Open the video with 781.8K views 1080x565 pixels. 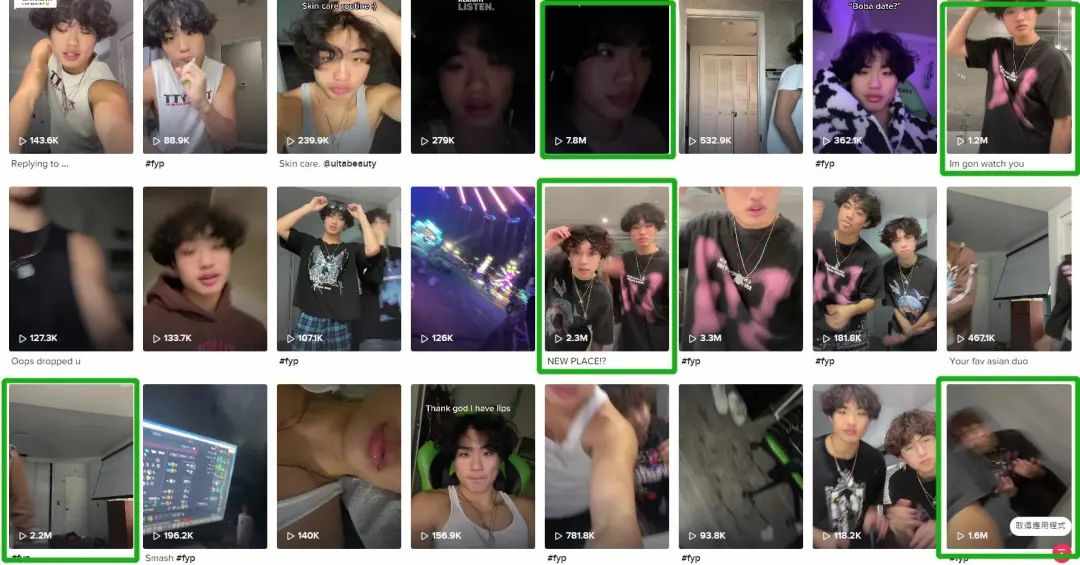pyautogui.click(x=607, y=466)
